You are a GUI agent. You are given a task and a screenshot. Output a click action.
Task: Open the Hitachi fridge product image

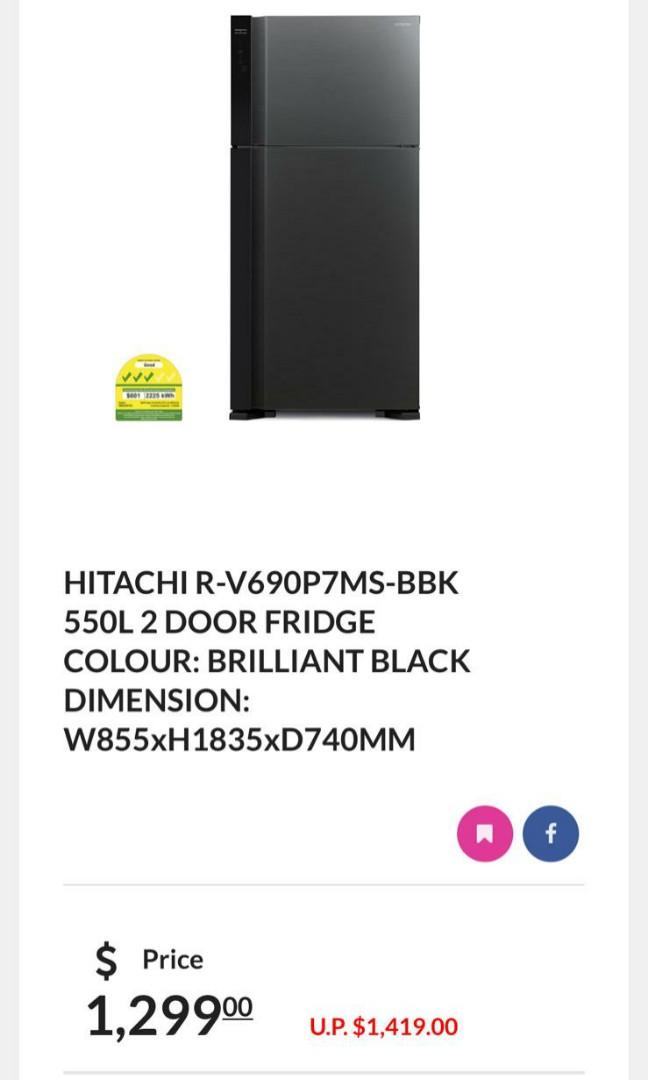click(x=324, y=218)
